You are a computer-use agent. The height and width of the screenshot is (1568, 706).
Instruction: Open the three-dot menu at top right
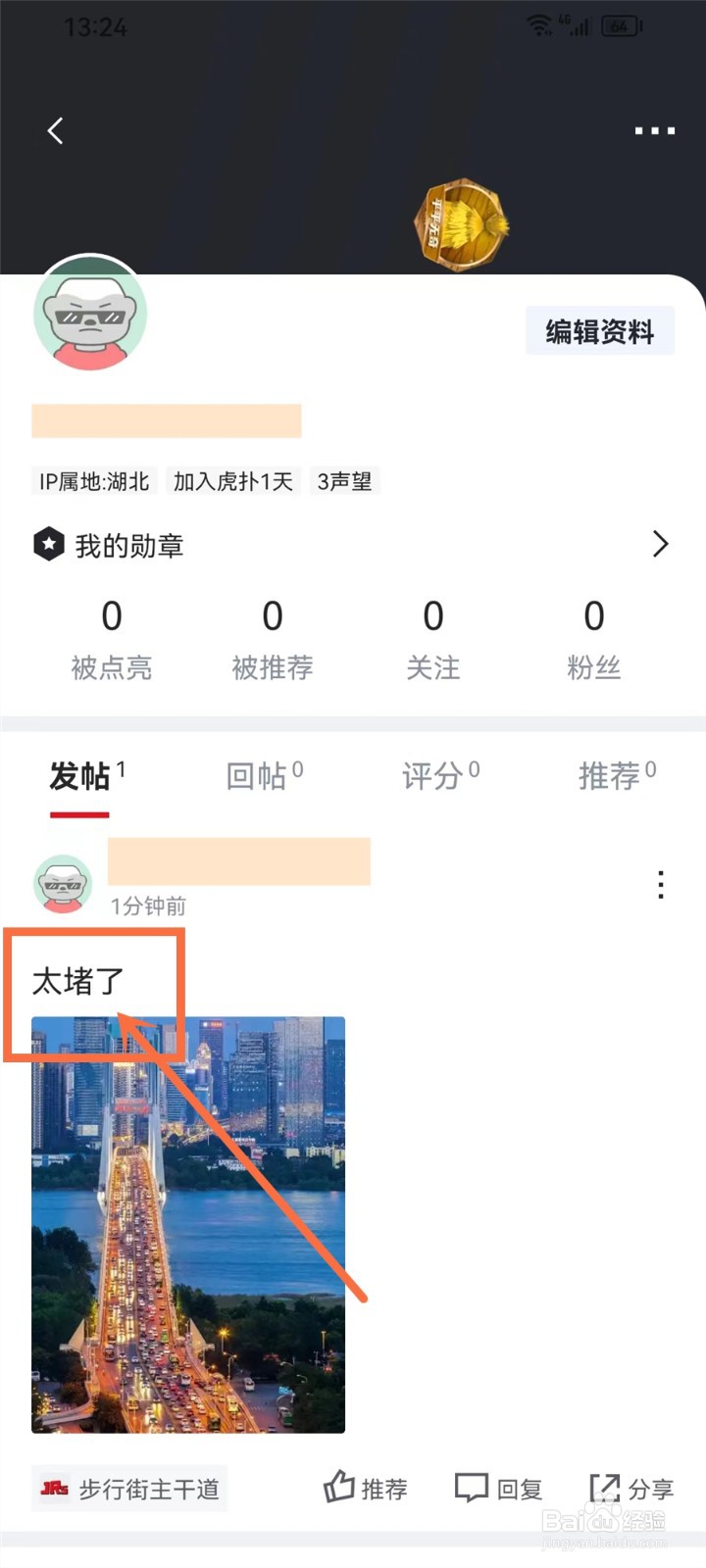[653, 130]
